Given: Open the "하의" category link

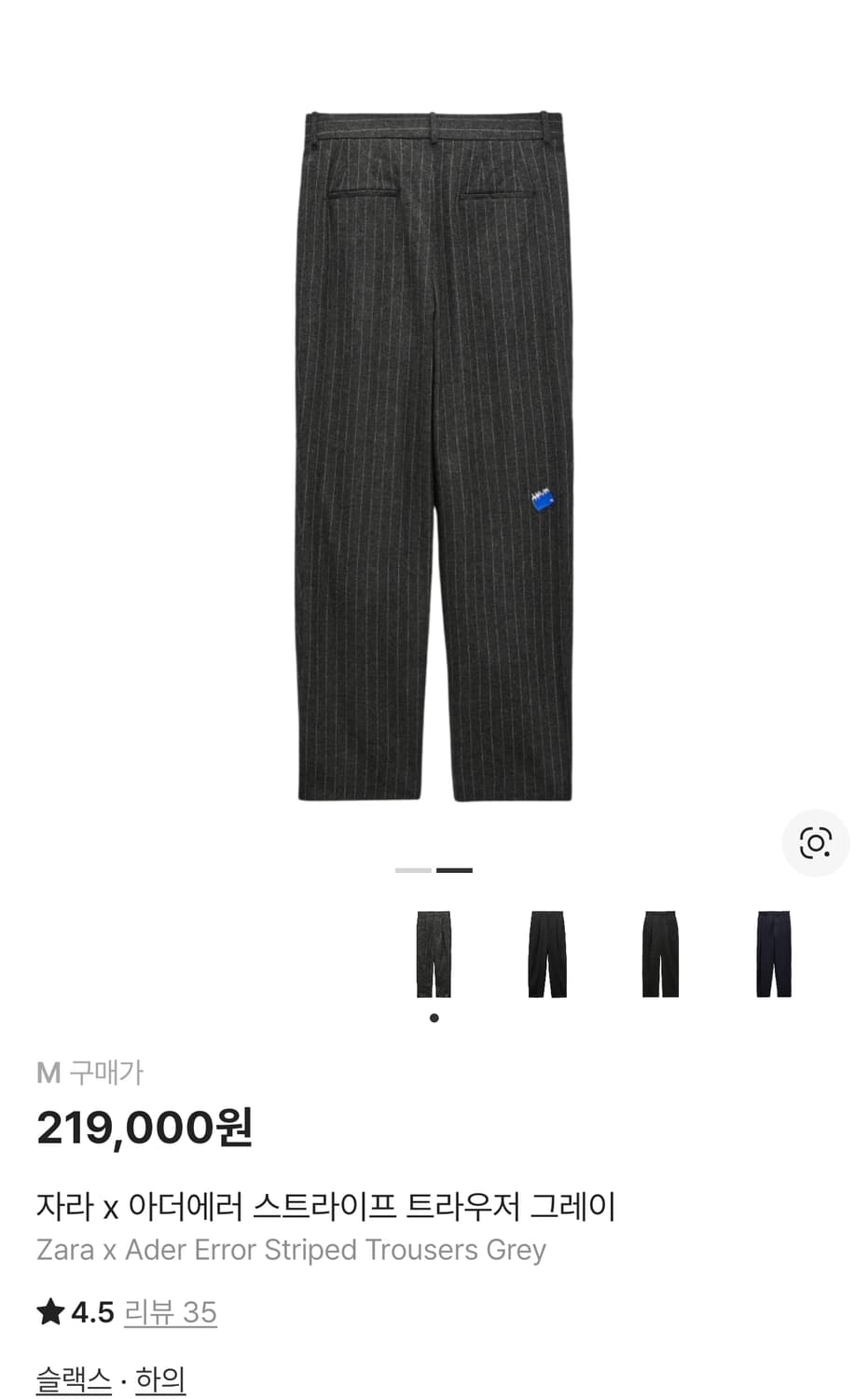Looking at the screenshot, I should pos(160,1378).
